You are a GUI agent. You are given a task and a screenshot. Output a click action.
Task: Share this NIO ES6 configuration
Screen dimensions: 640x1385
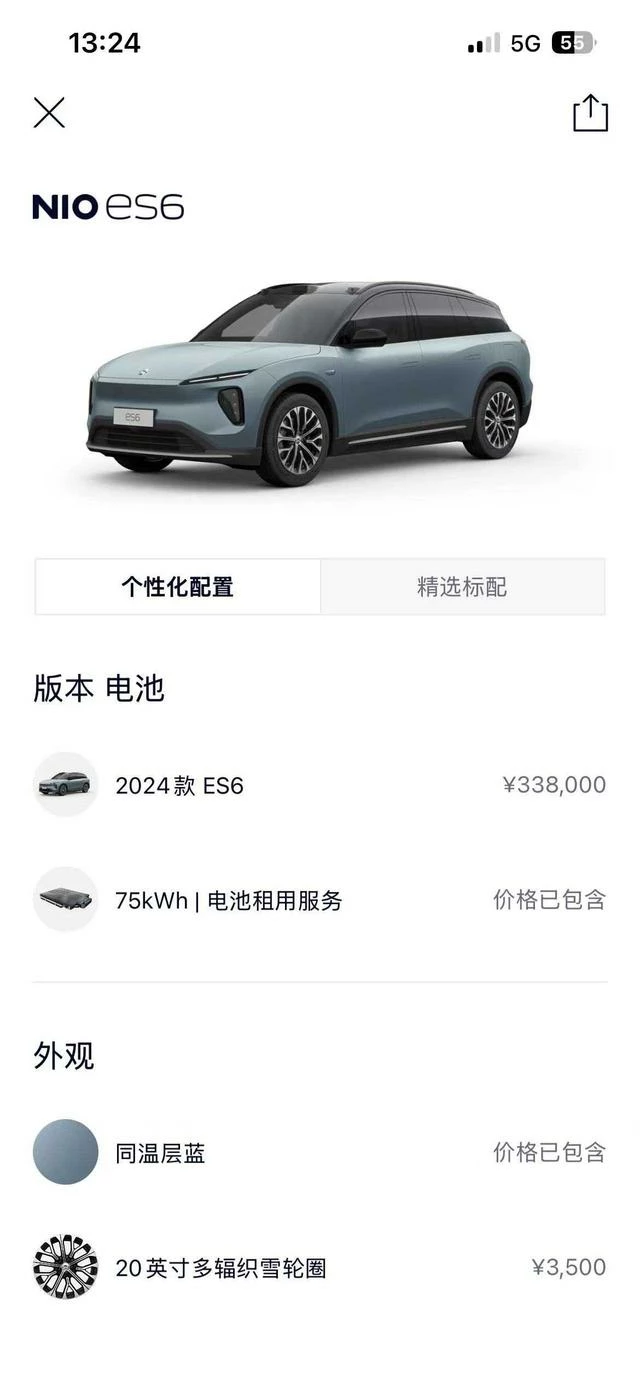click(590, 113)
